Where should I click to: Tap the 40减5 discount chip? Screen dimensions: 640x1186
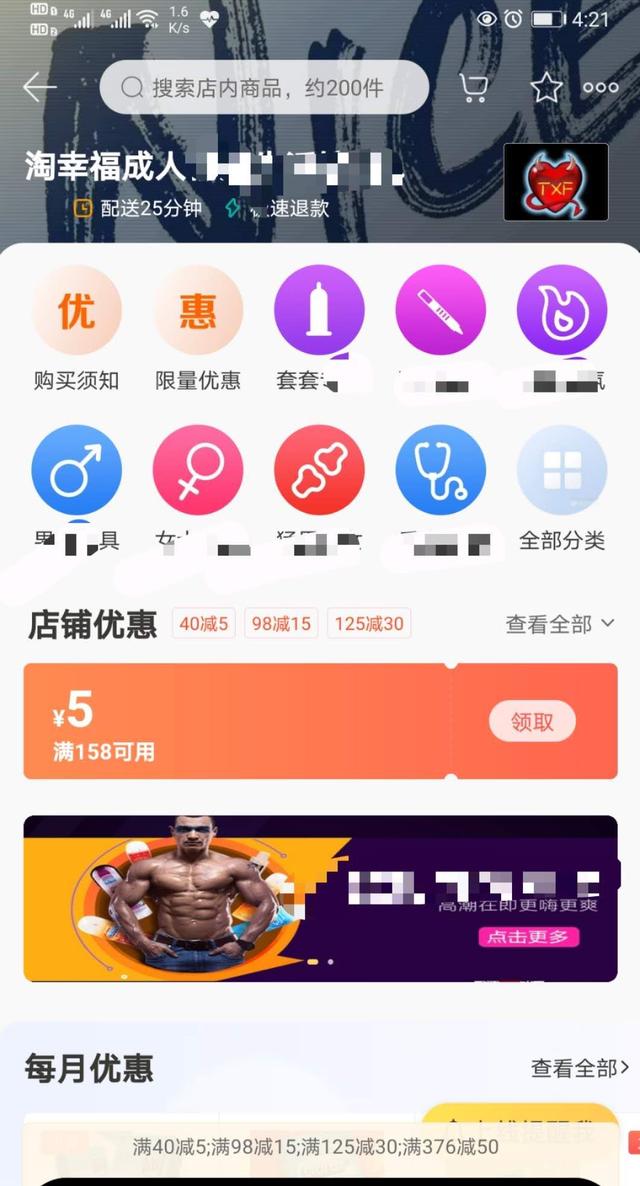pyautogui.click(x=204, y=624)
